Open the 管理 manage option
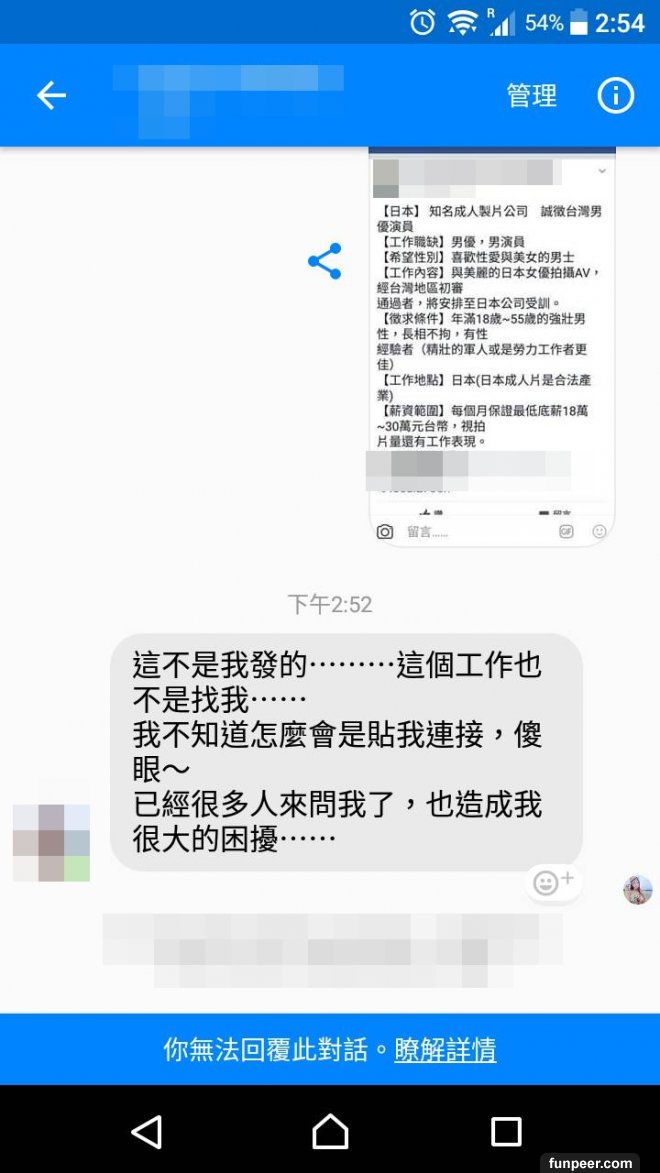This screenshot has width=660, height=1173. (x=531, y=96)
